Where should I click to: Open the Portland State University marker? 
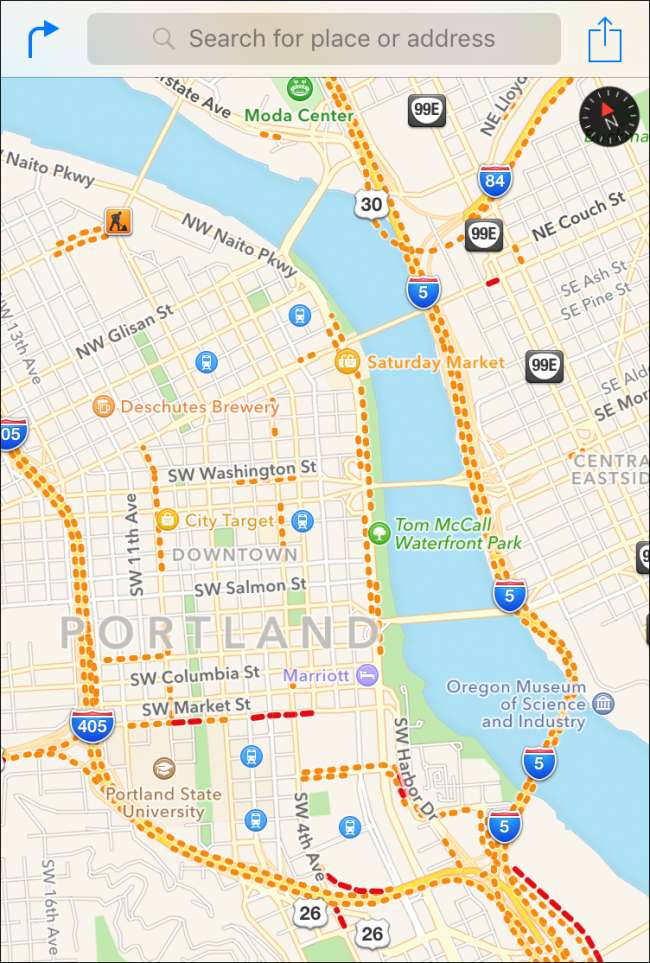(164, 768)
